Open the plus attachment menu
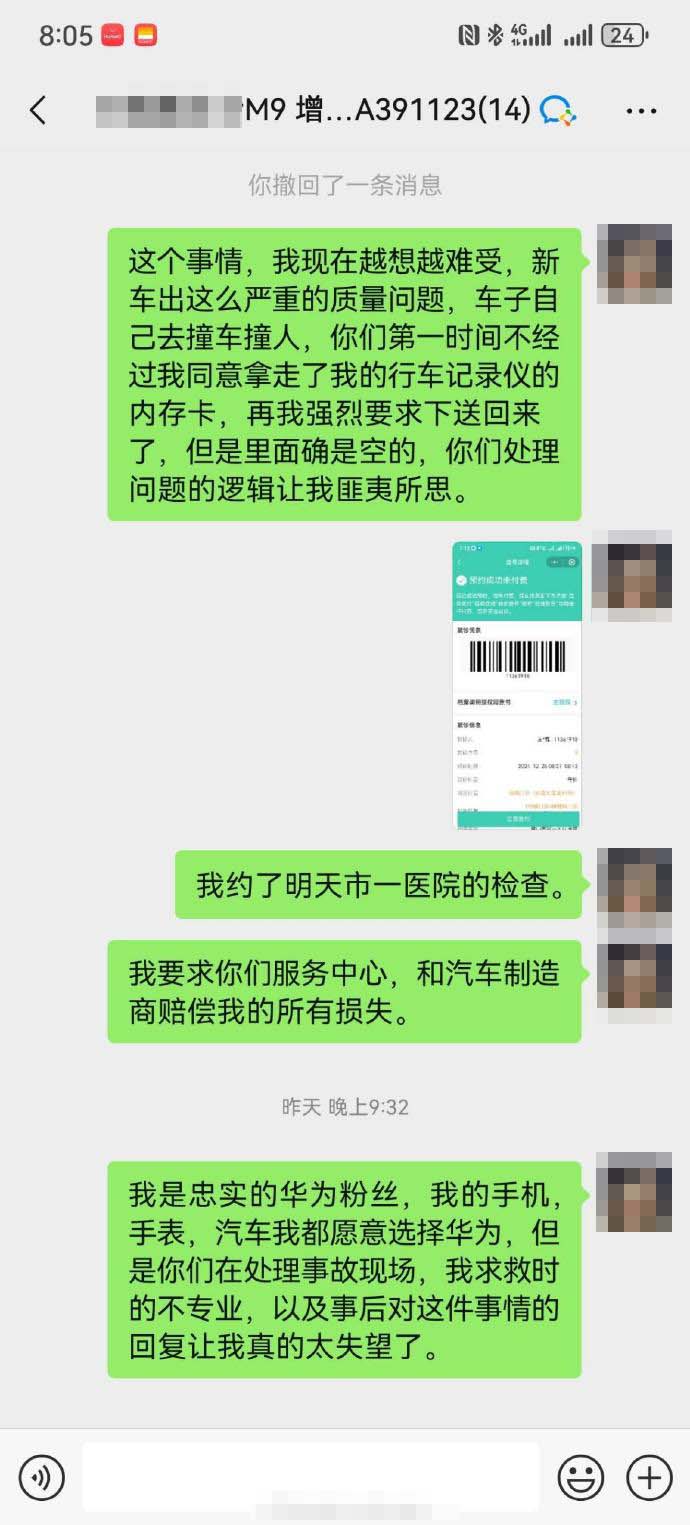Screen dimensions: 690x1525 649,1477
